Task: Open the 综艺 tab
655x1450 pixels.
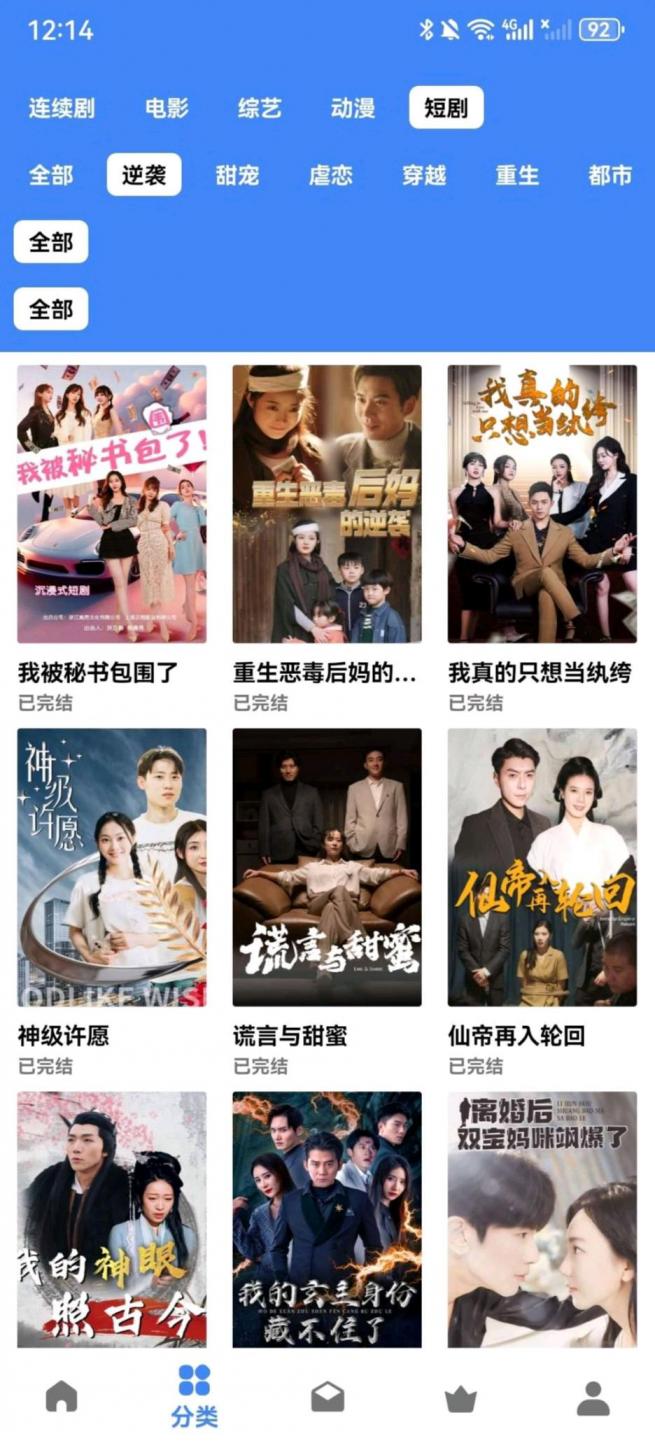Action: [260, 108]
